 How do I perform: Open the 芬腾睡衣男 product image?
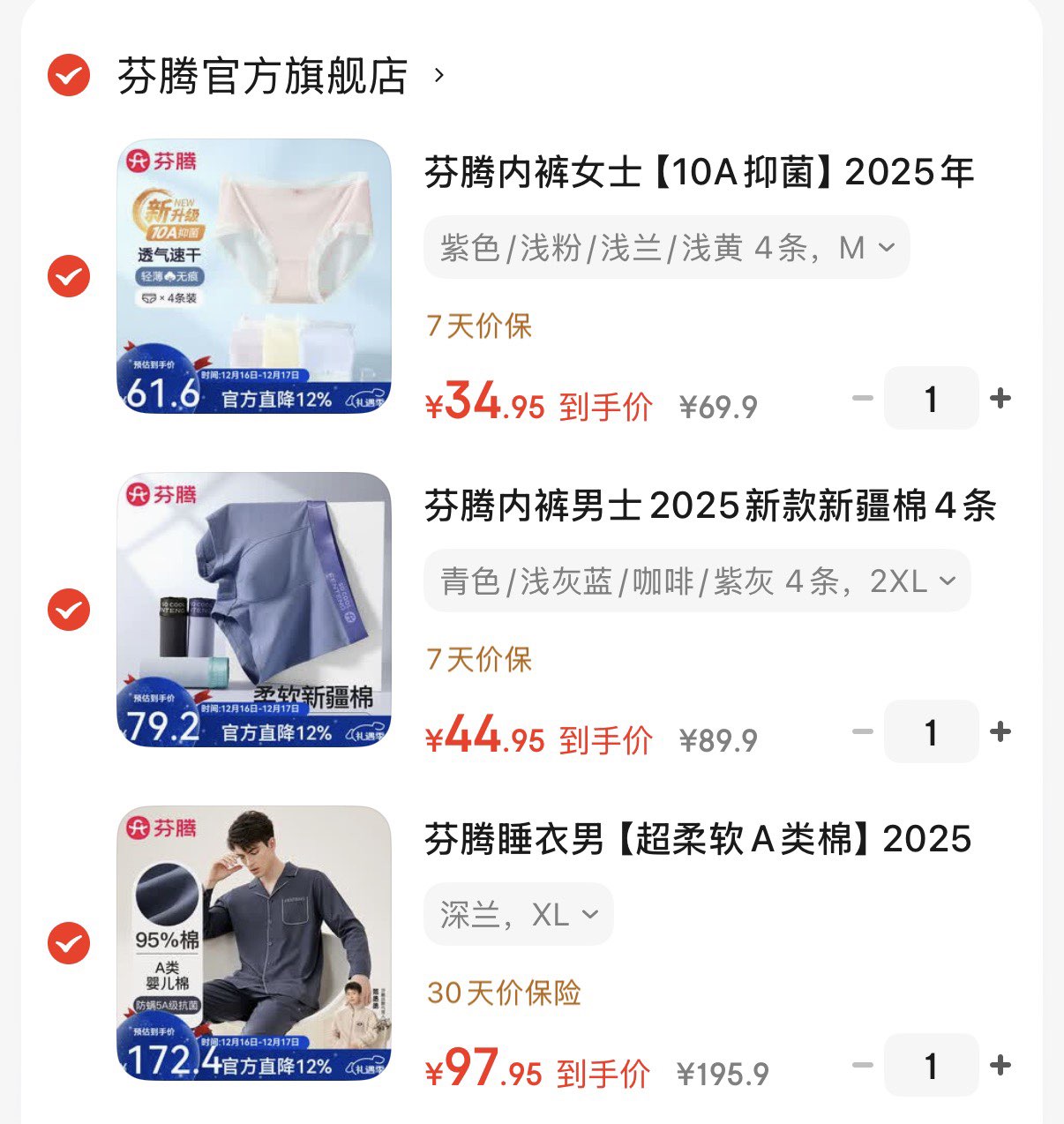coord(254,943)
